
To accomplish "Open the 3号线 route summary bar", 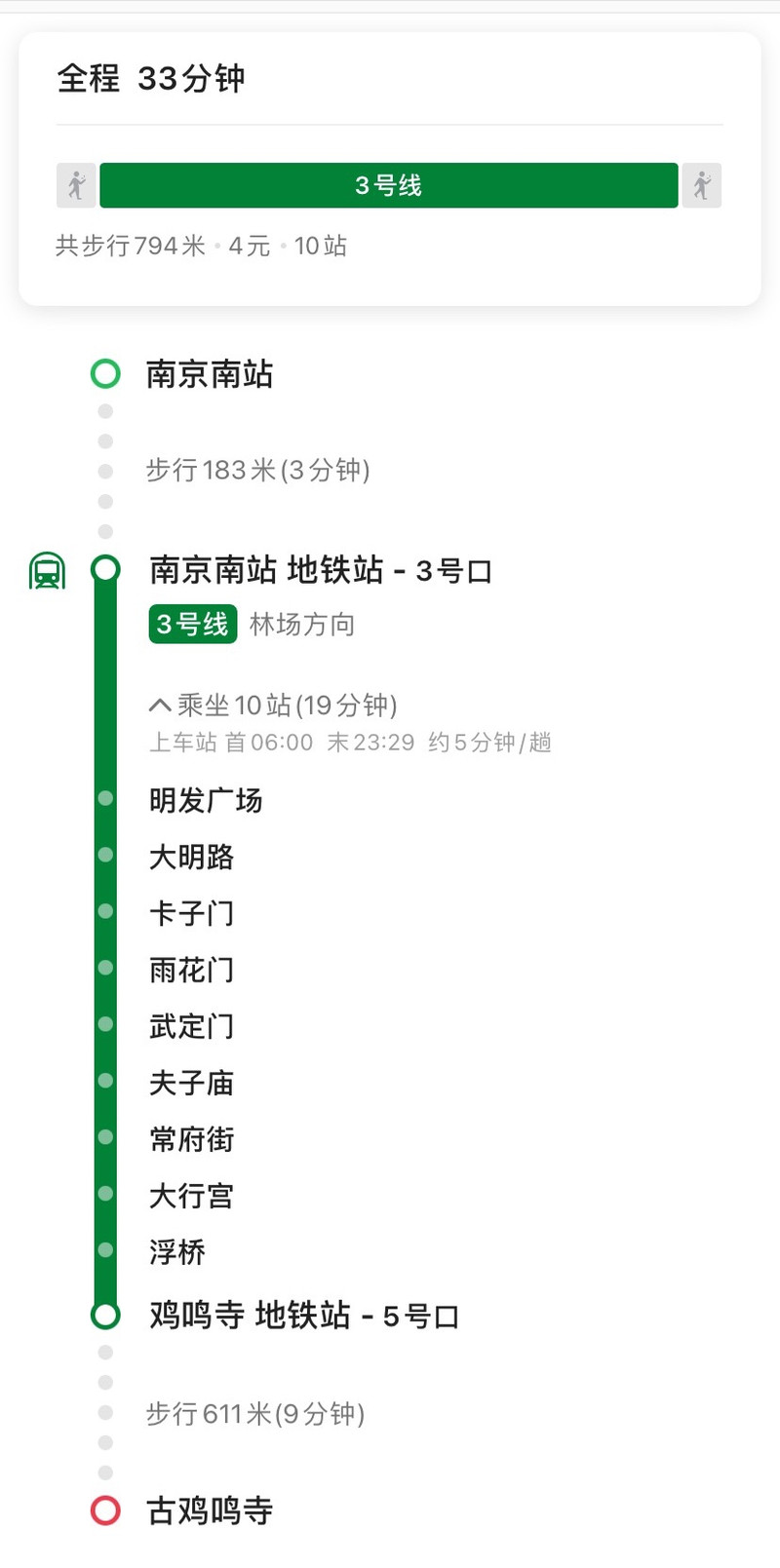I will [x=388, y=185].
